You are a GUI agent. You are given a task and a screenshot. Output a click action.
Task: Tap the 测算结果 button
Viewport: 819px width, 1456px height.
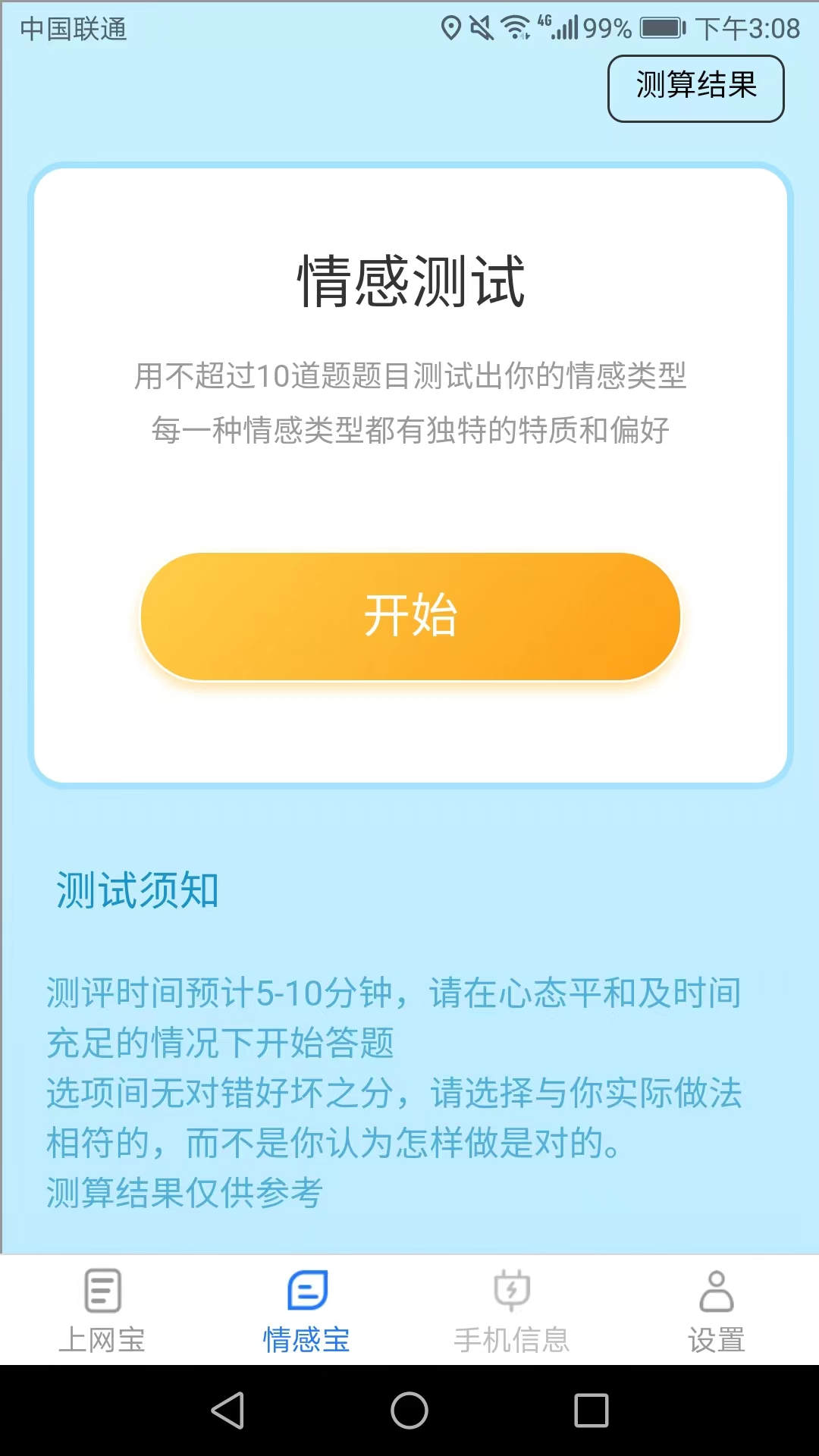pos(695,88)
